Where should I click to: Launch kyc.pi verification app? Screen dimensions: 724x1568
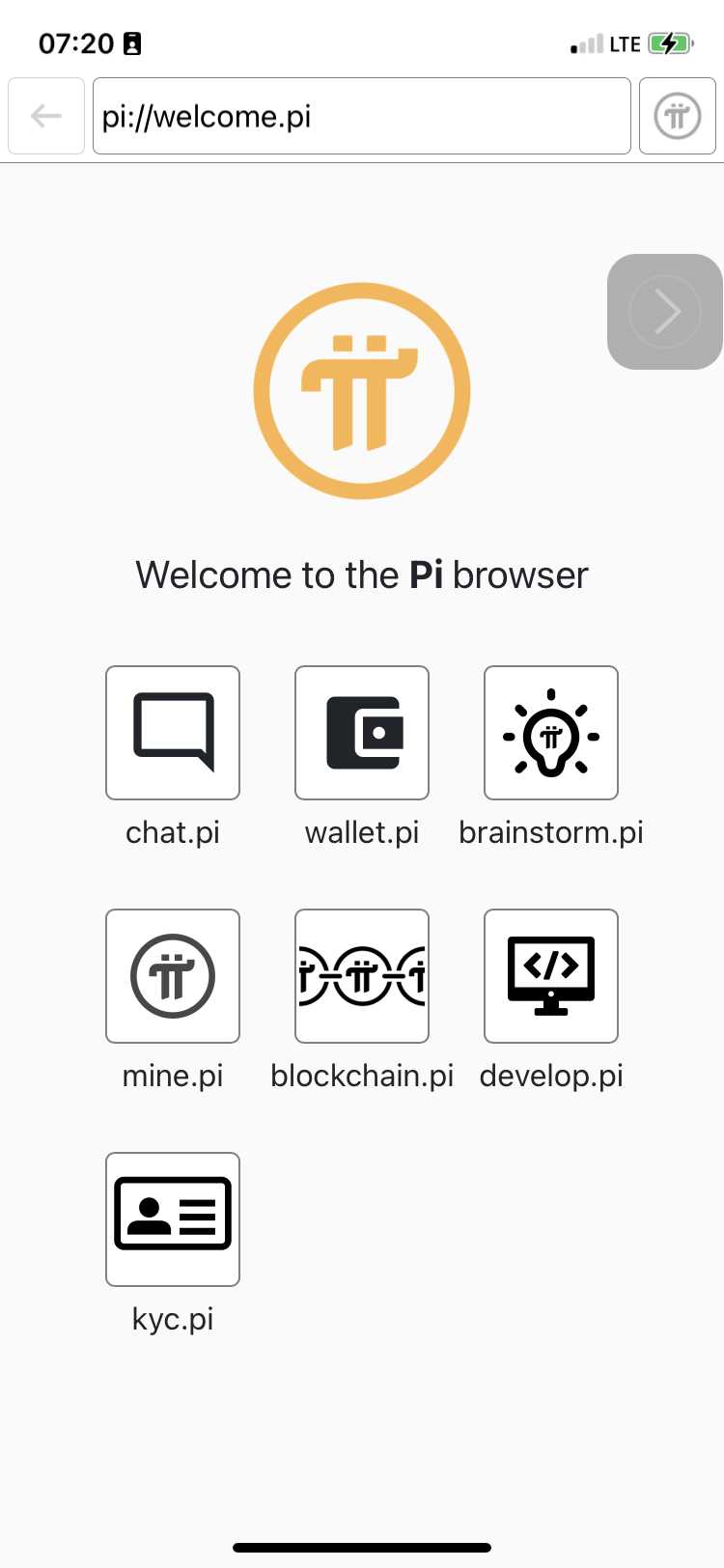pos(173,1219)
